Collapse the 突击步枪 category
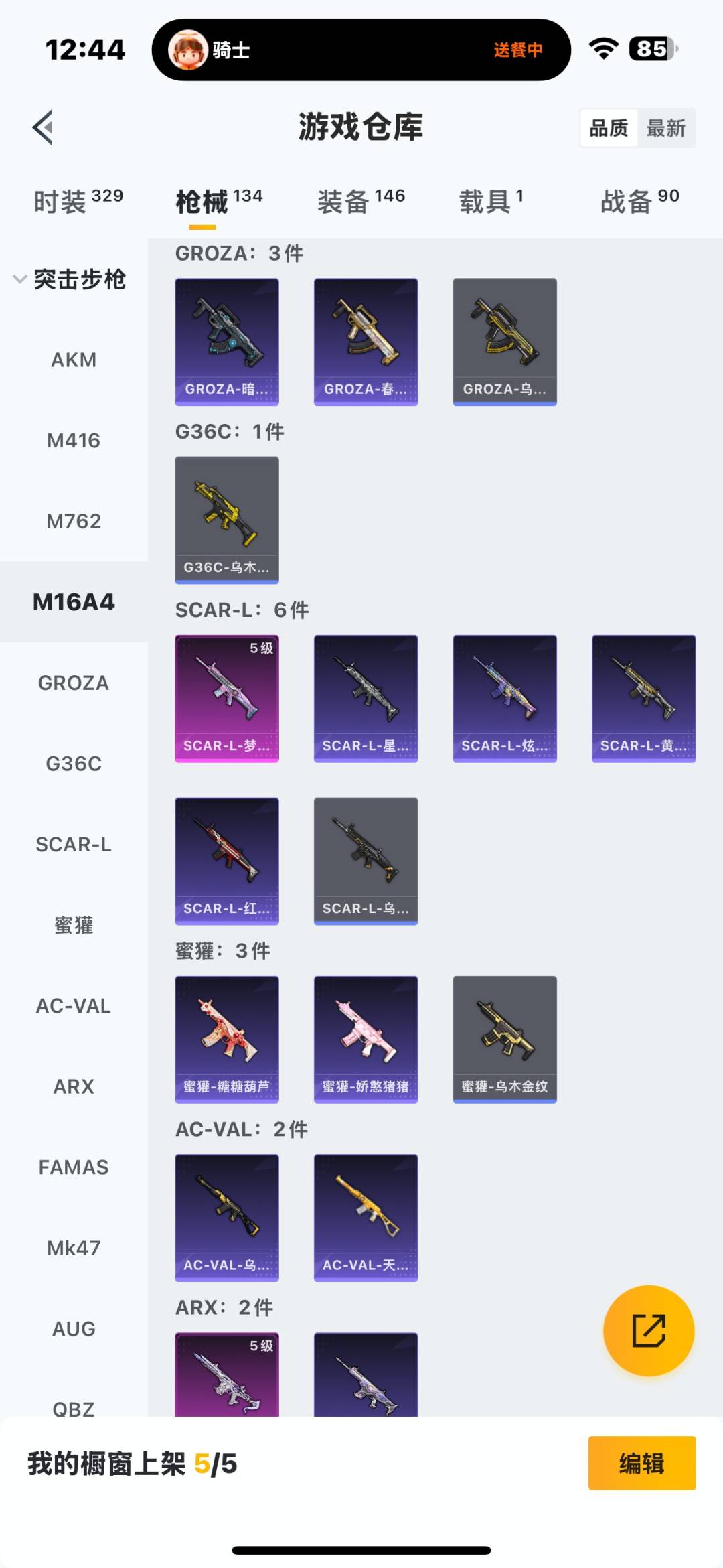 [70, 279]
